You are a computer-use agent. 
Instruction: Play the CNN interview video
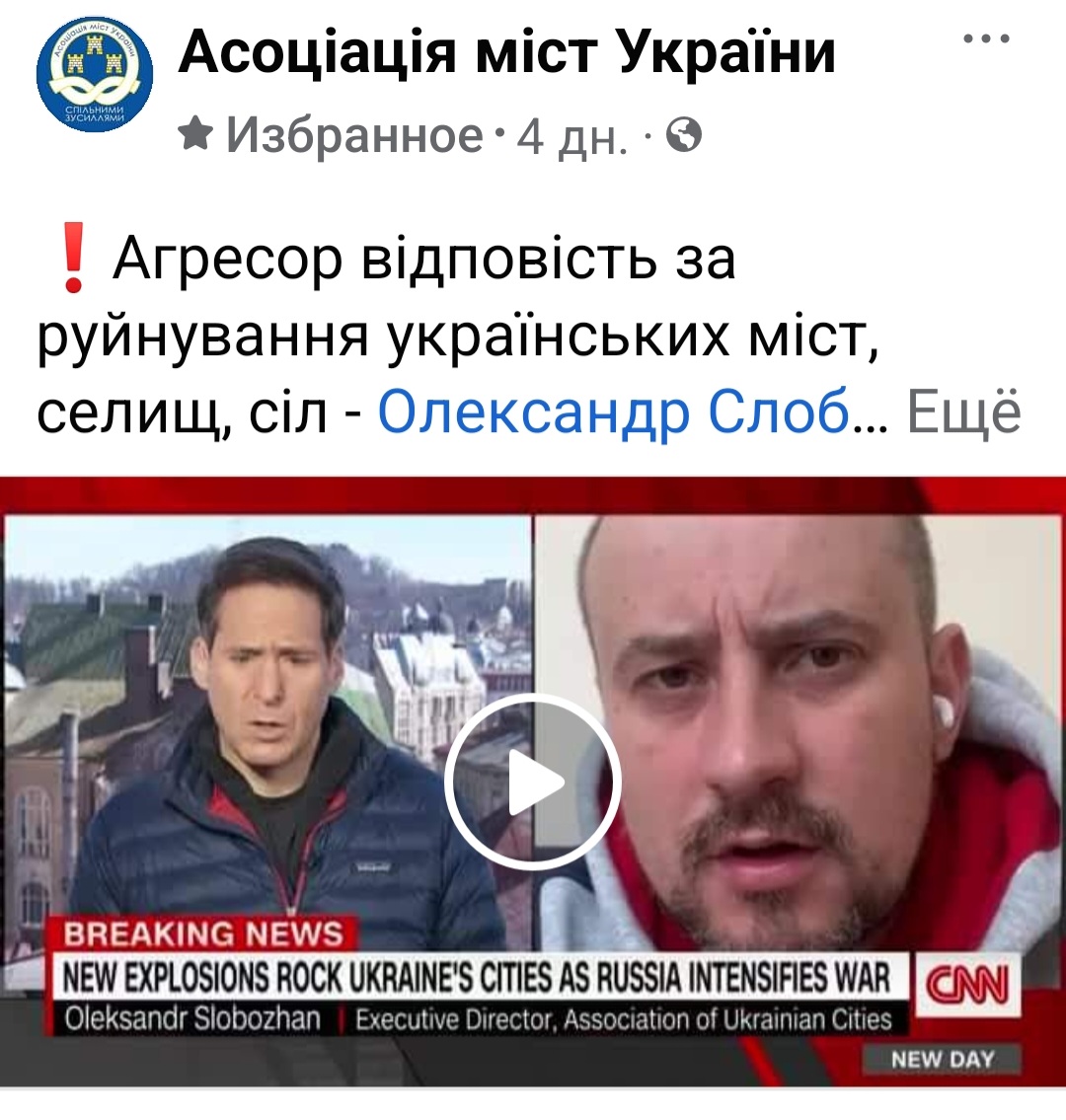pyautogui.click(x=533, y=782)
